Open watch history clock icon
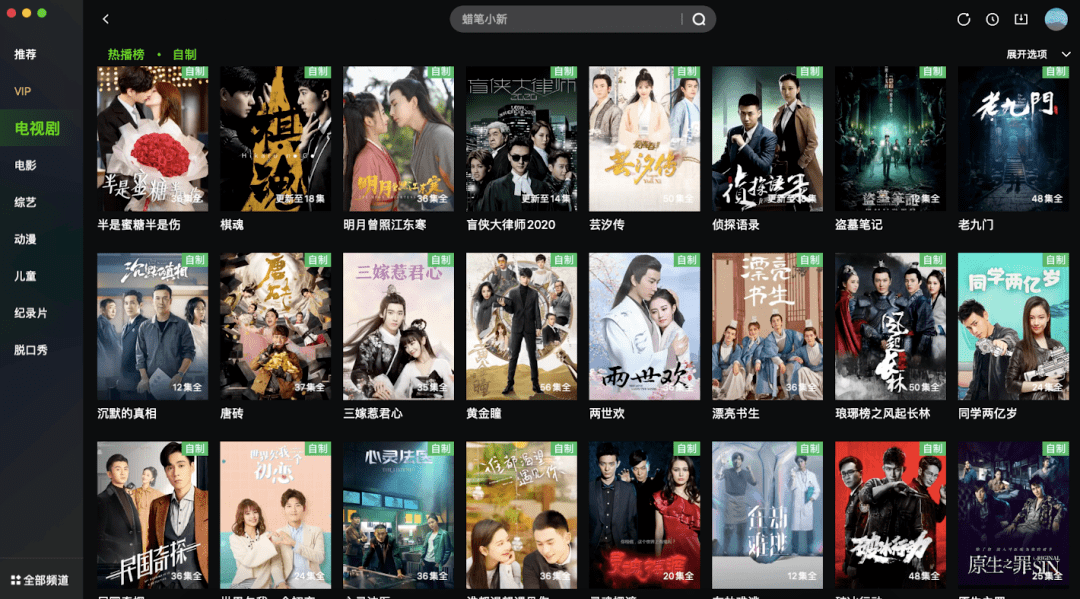The image size is (1080, 599). [x=992, y=19]
